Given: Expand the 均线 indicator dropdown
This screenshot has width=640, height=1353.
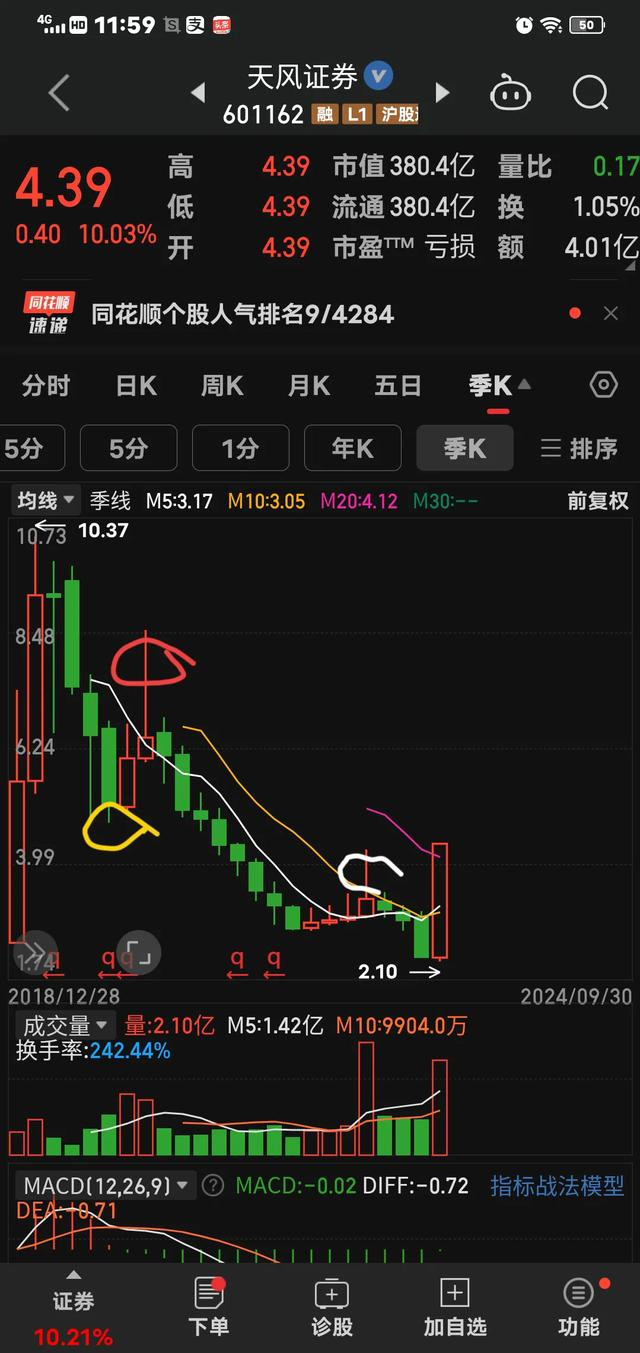Looking at the screenshot, I should tap(46, 501).
